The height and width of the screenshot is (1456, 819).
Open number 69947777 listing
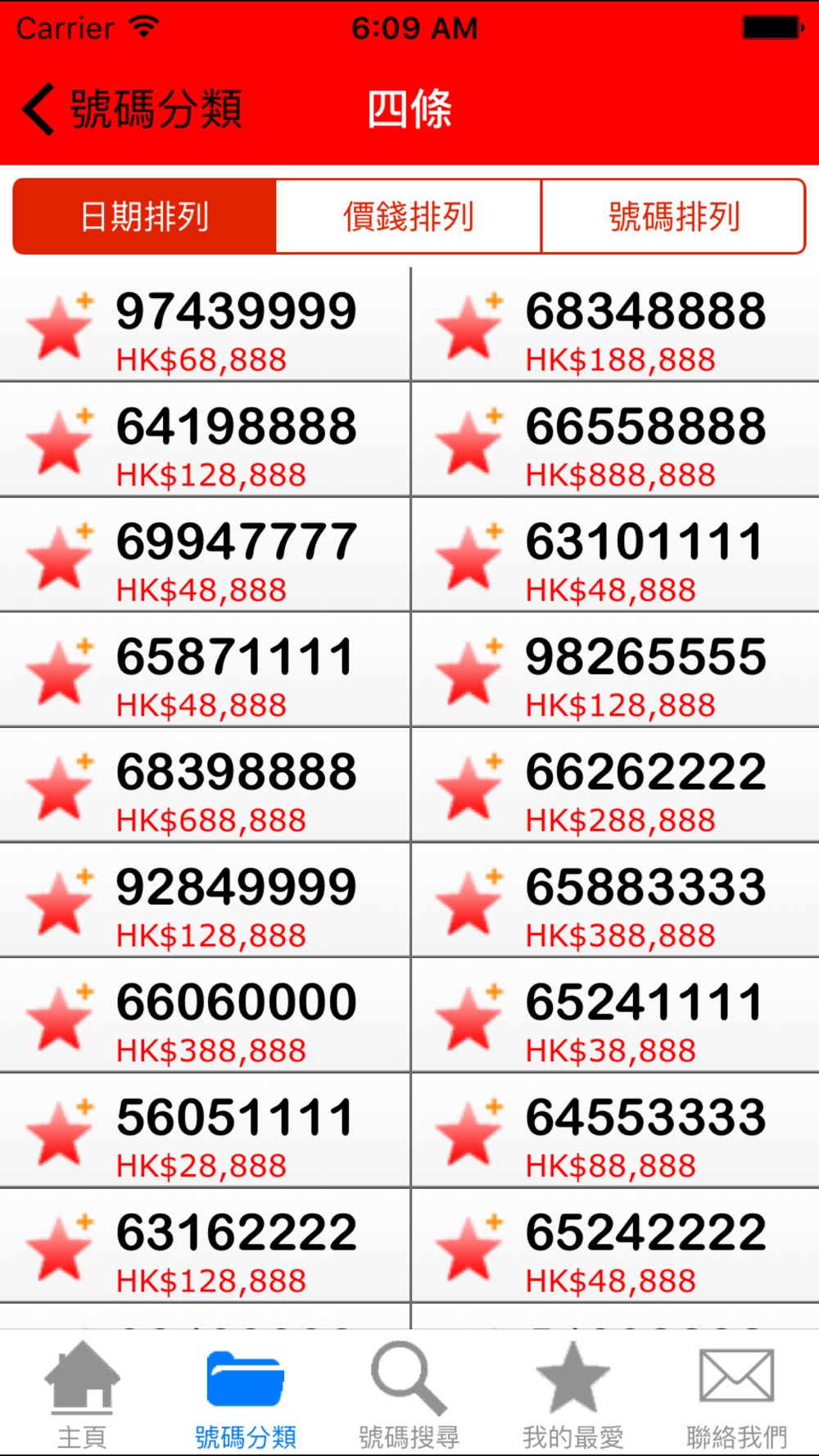tap(205, 555)
